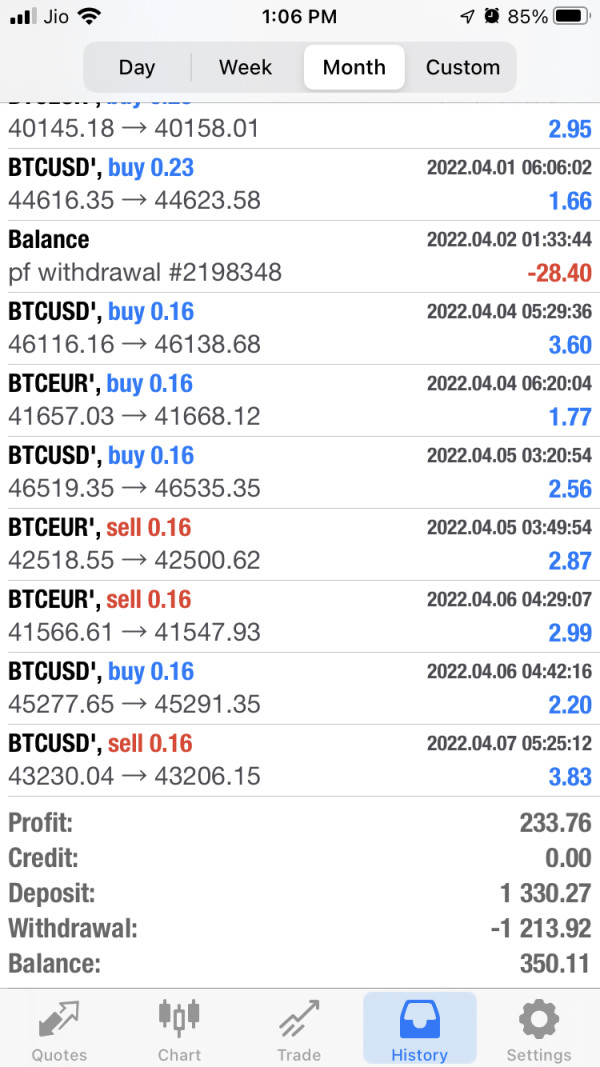
Task: Go to the Quotes tab
Action: click(x=60, y=1028)
